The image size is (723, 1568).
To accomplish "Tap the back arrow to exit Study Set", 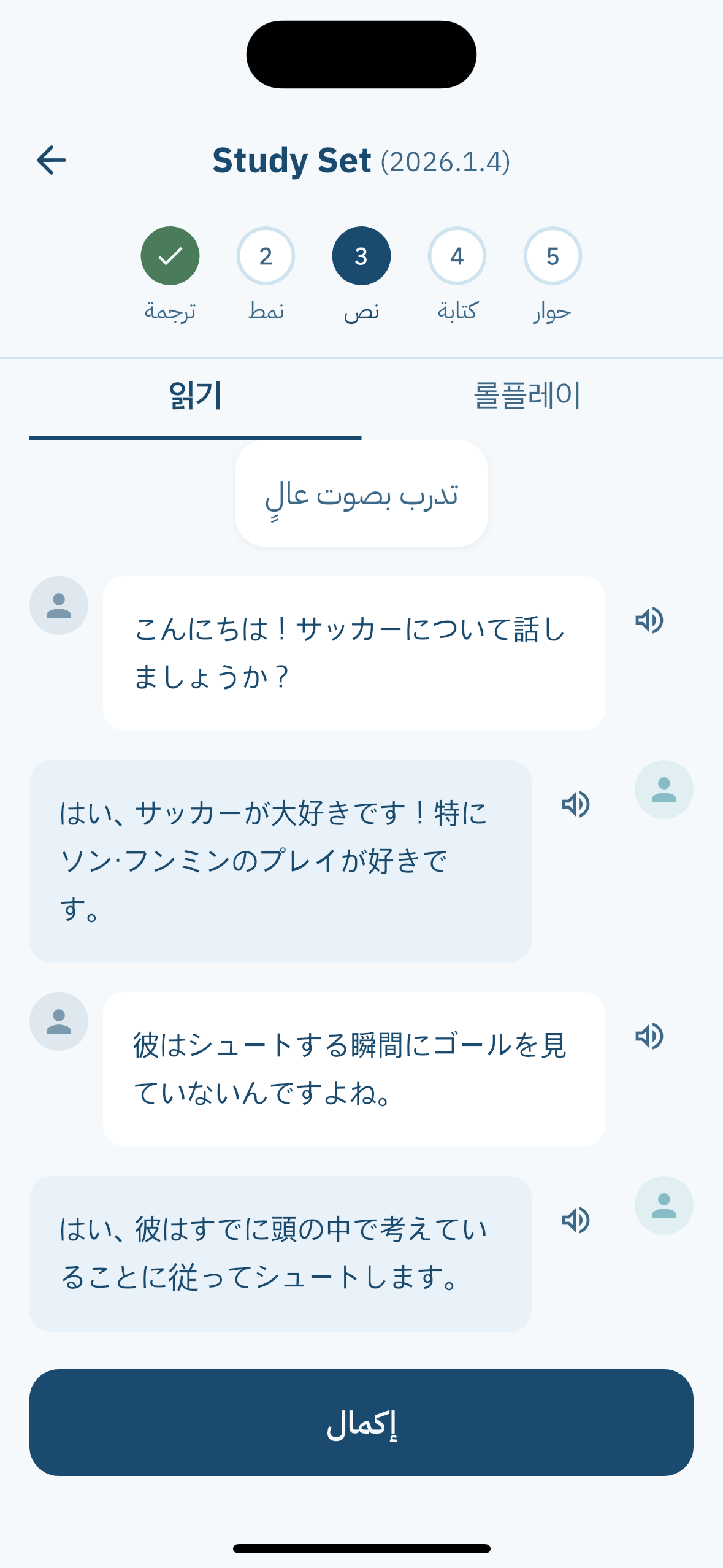I will pyautogui.click(x=52, y=159).
